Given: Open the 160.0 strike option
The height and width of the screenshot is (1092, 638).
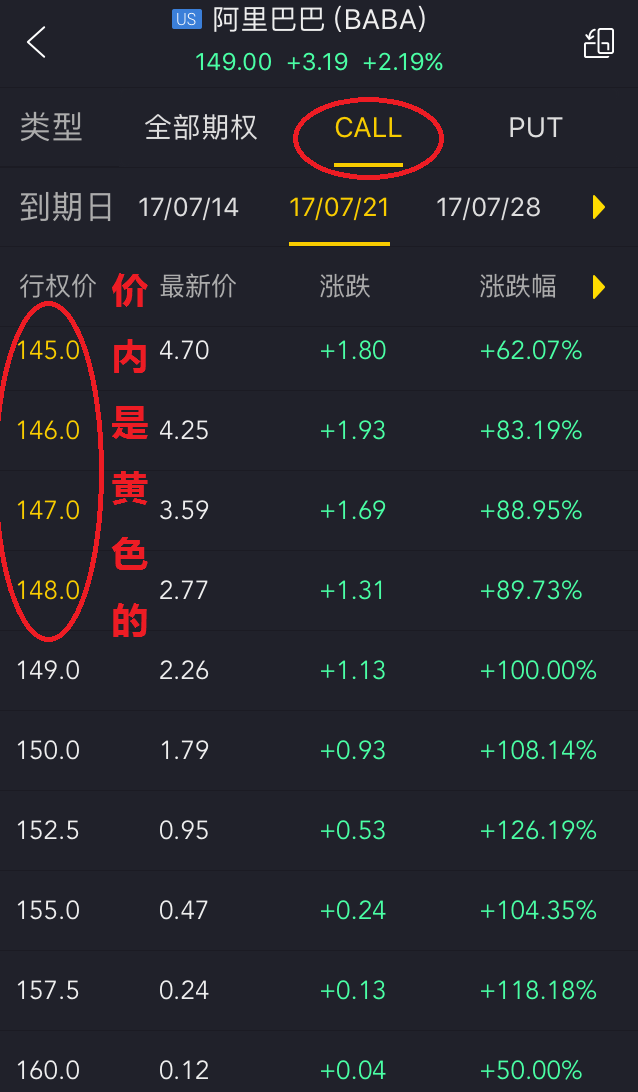Looking at the screenshot, I should pyautogui.click(x=319, y=1062).
